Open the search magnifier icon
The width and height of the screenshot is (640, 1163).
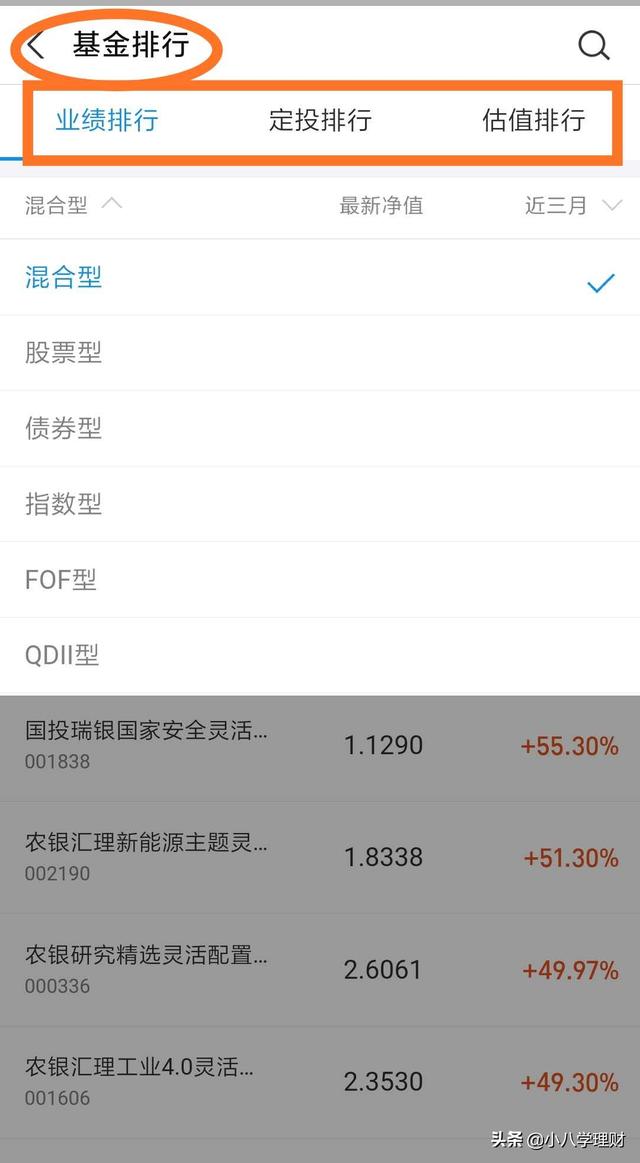click(593, 46)
